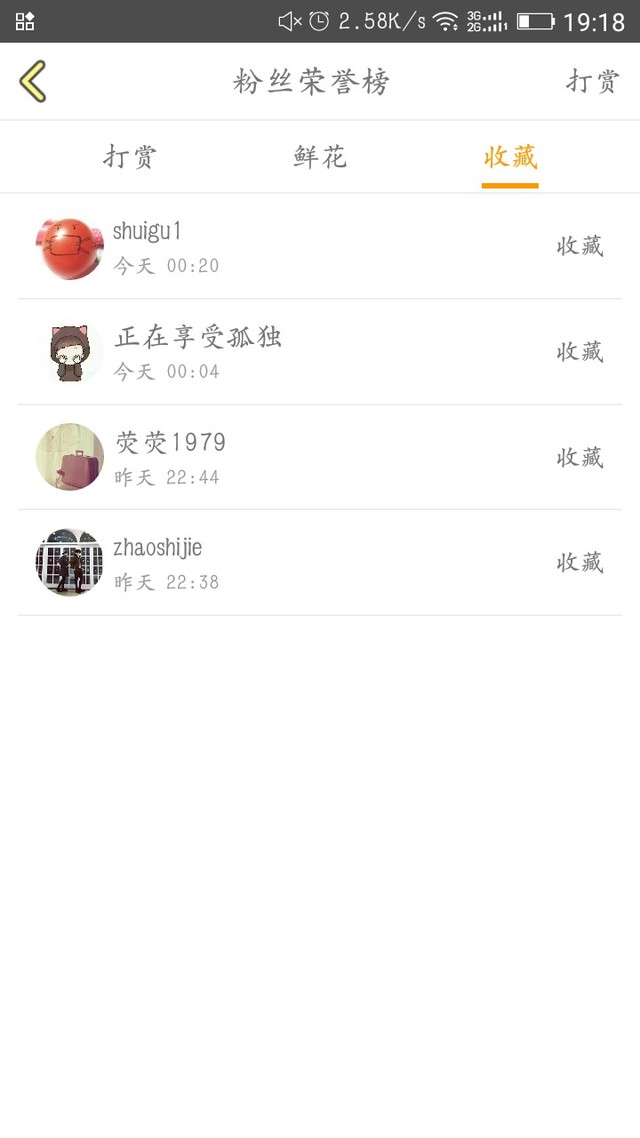Open shuigu1's entry
The width and height of the screenshot is (640, 1138).
coord(320,247)
